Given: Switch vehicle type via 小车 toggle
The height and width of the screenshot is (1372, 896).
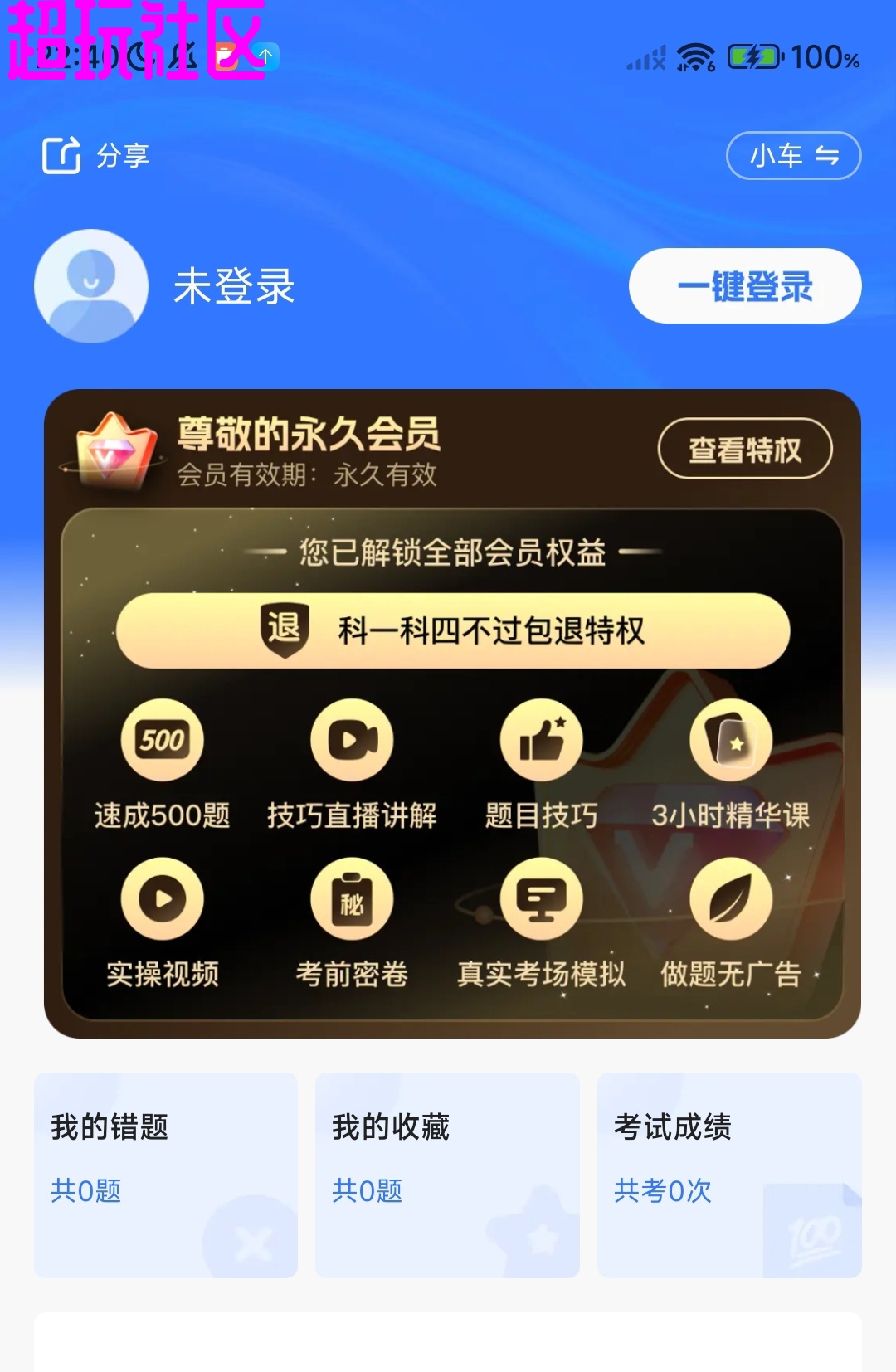Looking at the screenshot, I should (793, 155).
